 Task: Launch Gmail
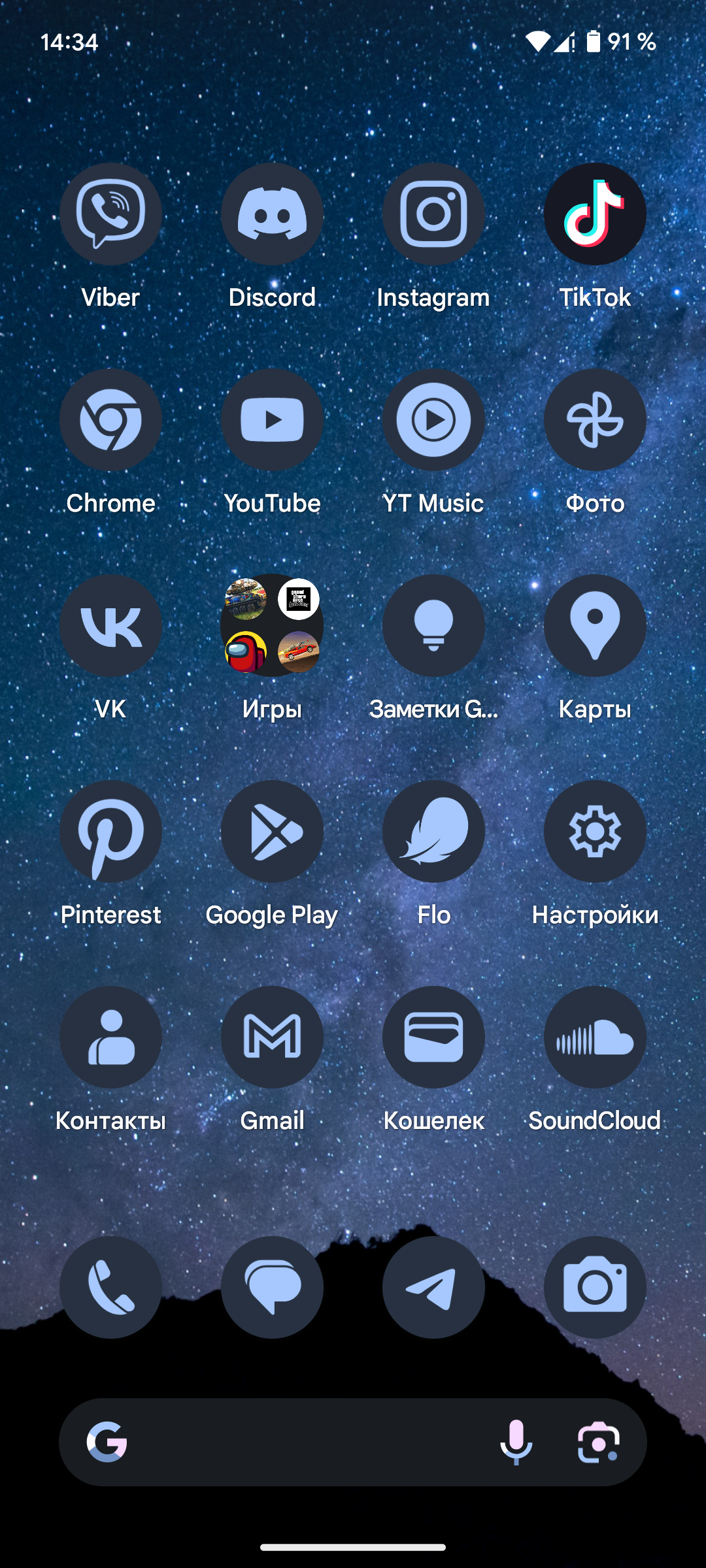(272, 1037)
